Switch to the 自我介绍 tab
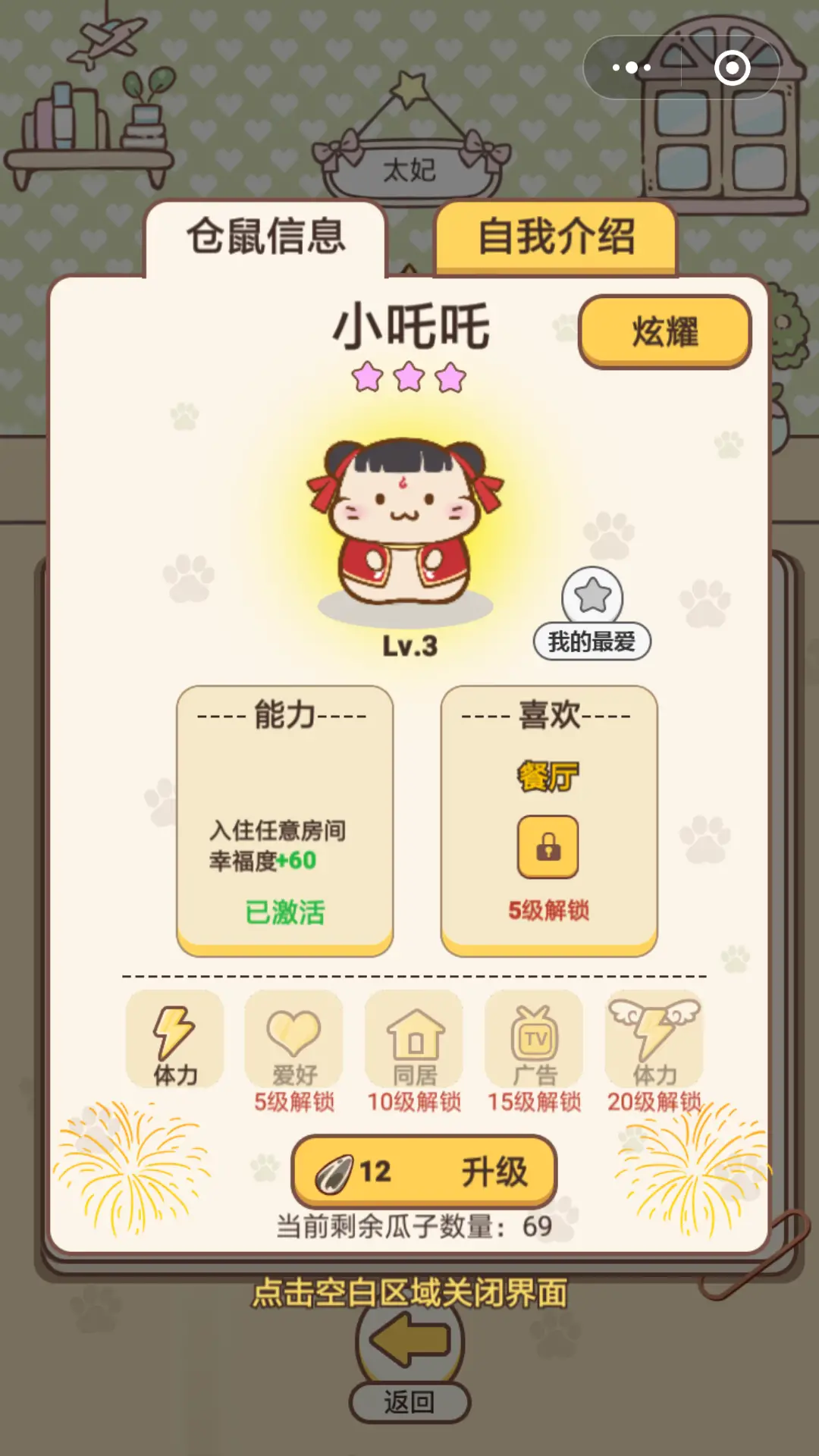 [556, 237]
